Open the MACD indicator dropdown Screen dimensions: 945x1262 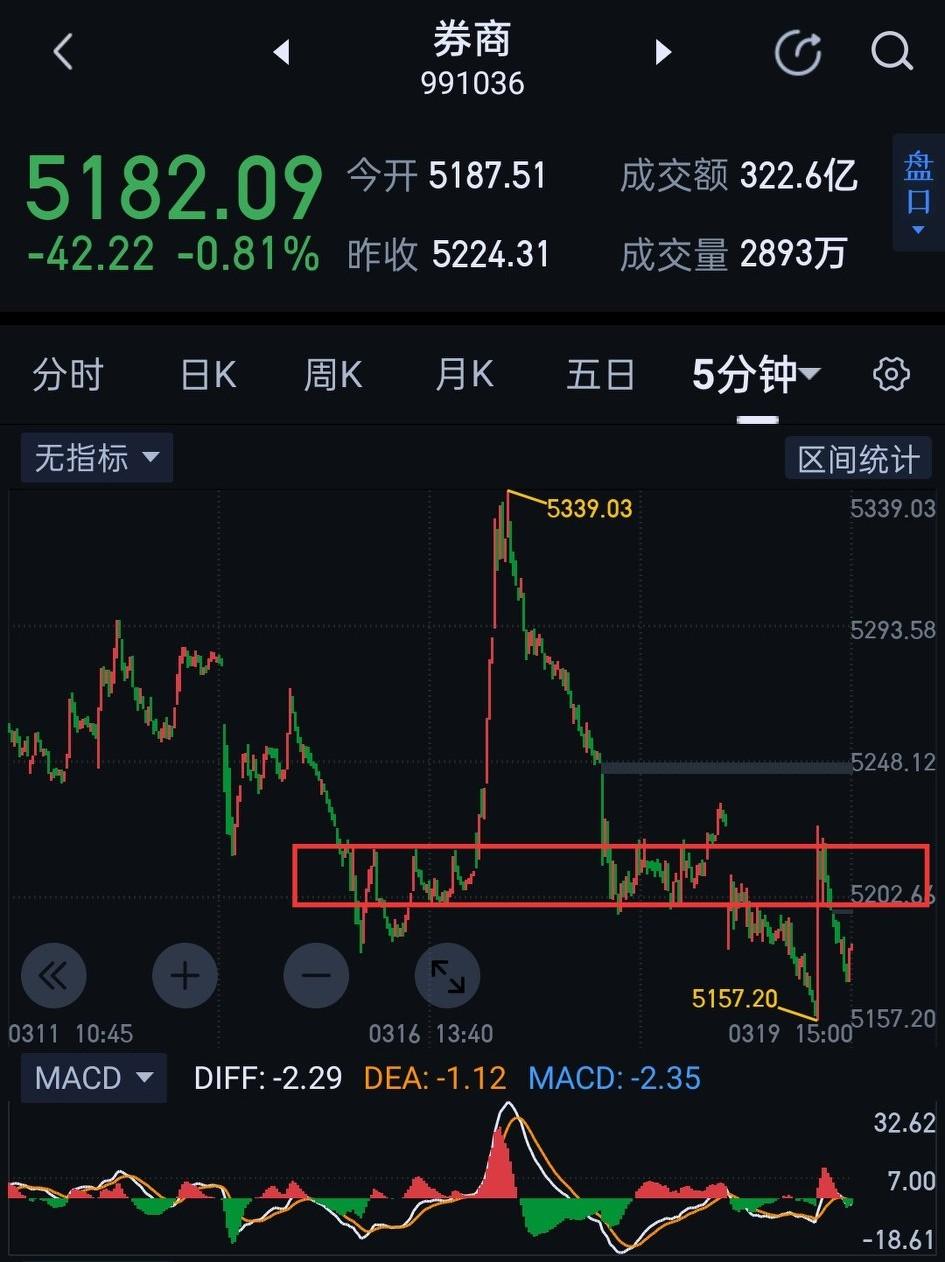point(93,1078)
